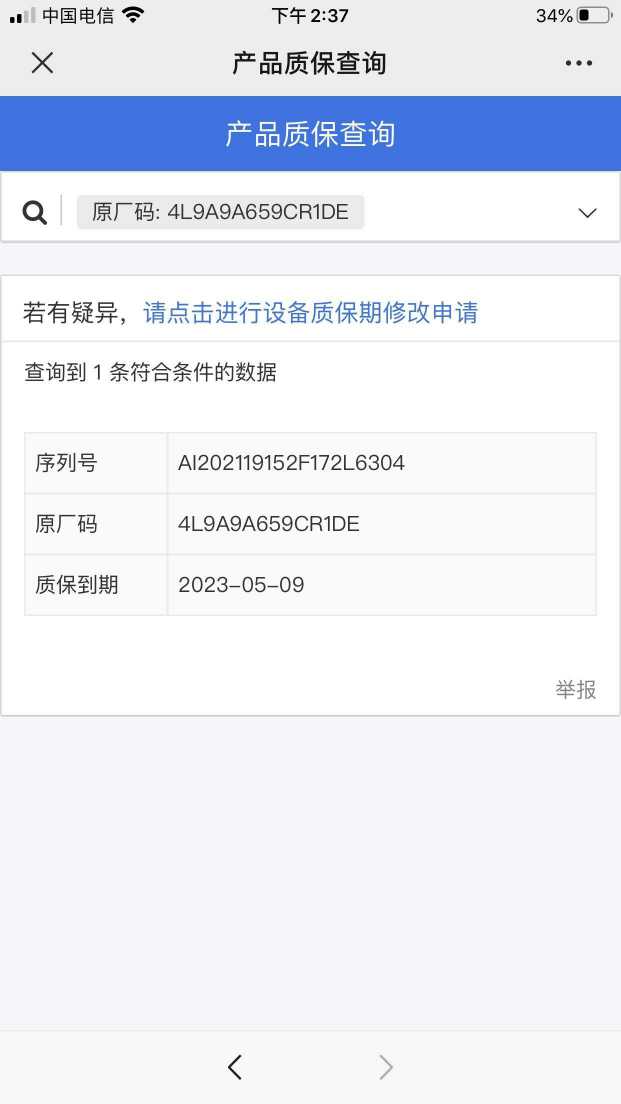Tap the search magnifier icon

[x=35, y=212]
